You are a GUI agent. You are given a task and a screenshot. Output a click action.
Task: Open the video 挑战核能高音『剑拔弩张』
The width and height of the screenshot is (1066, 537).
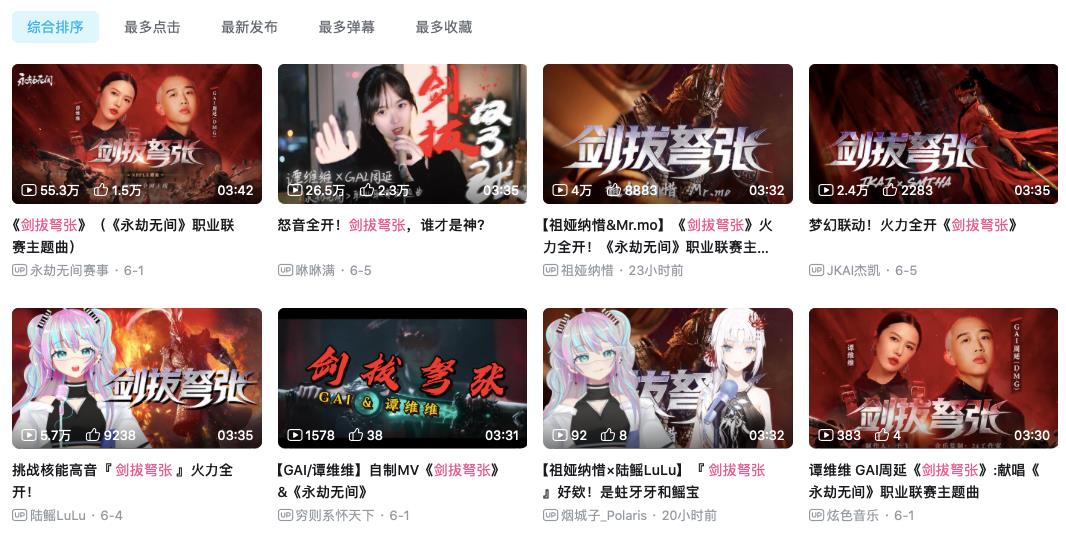[x=122, y=469]
